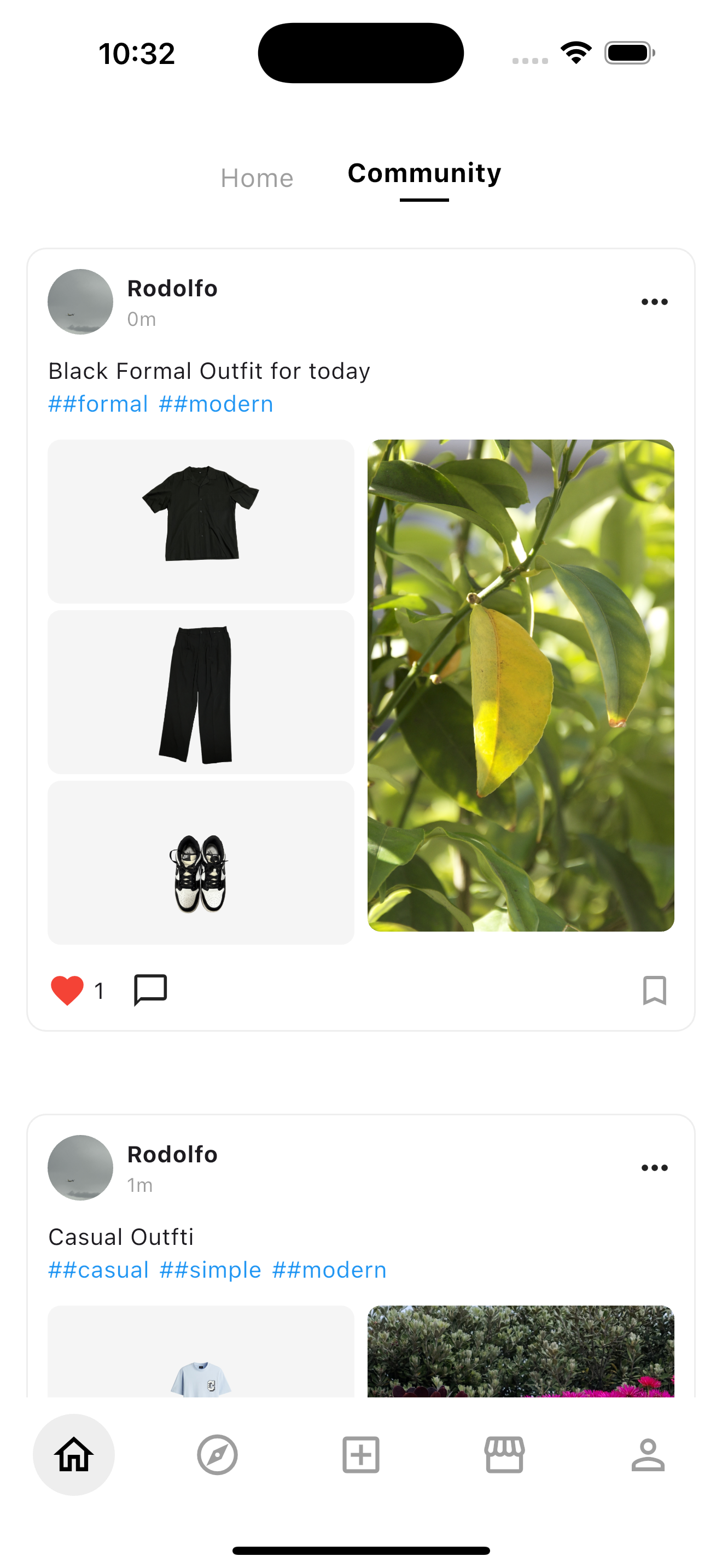Tap Rodolfo's profile avatar on the first post

(80, 301)
